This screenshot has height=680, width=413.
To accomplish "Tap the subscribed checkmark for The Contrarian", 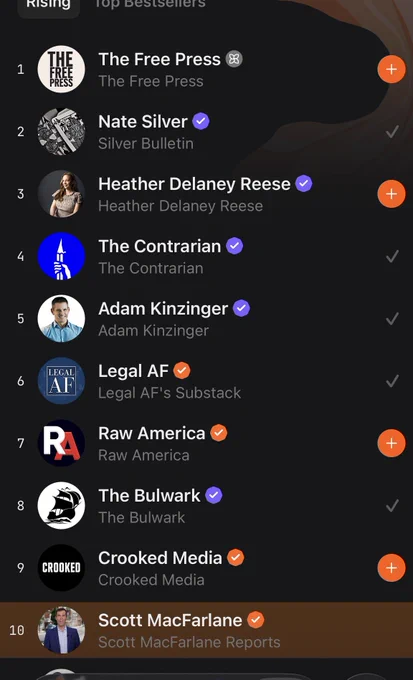I will tap(392, 257).
